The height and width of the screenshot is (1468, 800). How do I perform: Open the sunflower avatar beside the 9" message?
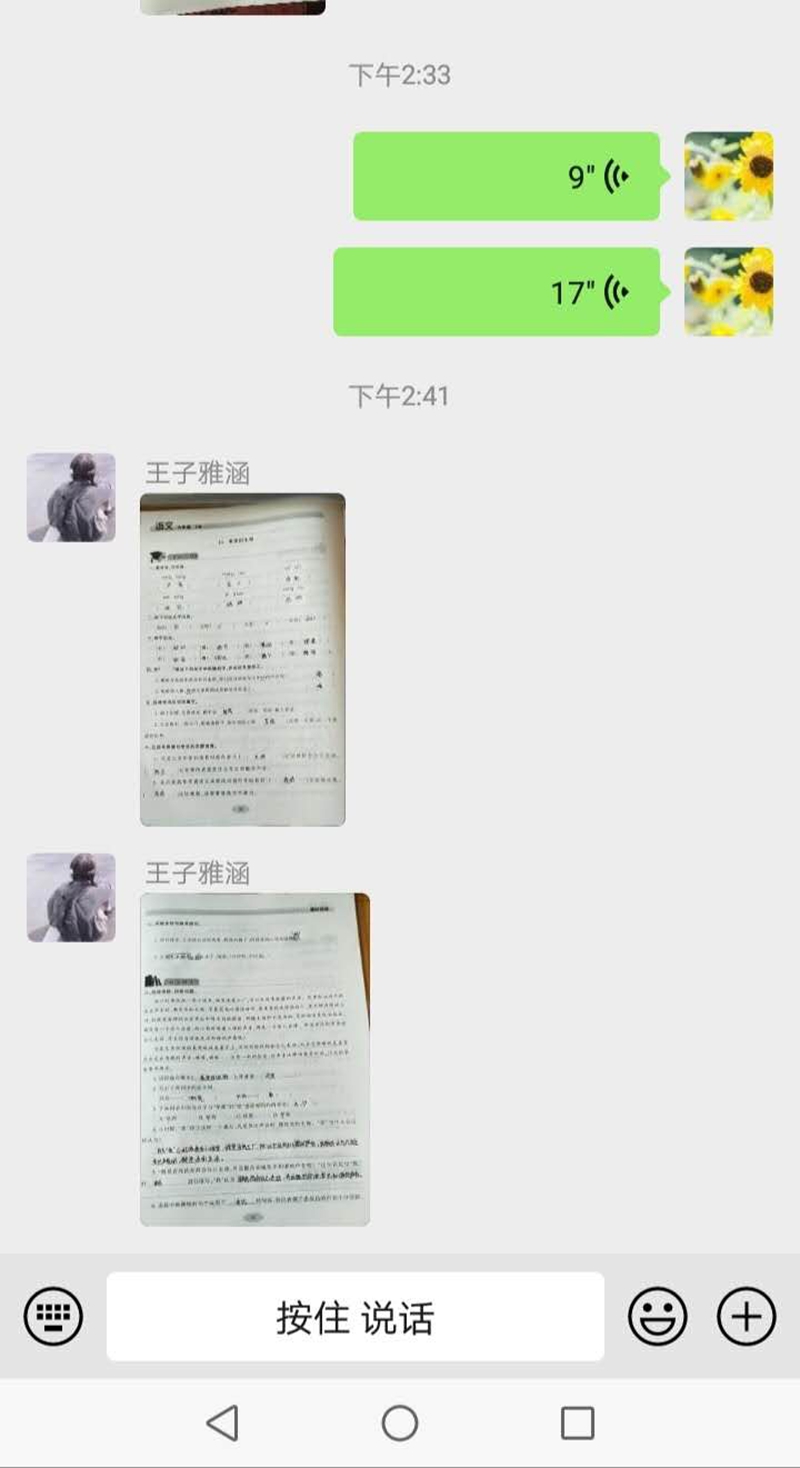[x=728, y=176]
